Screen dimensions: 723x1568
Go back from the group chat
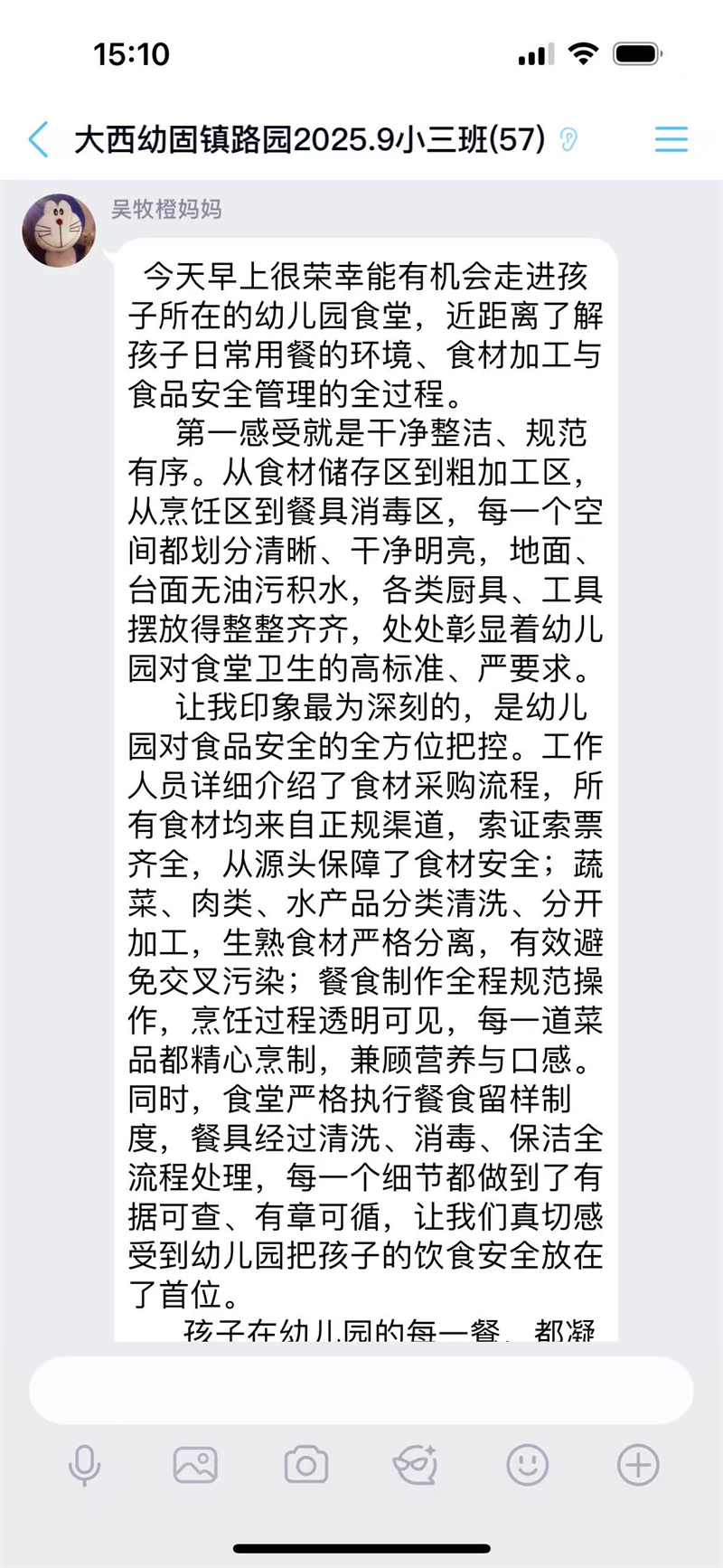[x=38, y=139]
